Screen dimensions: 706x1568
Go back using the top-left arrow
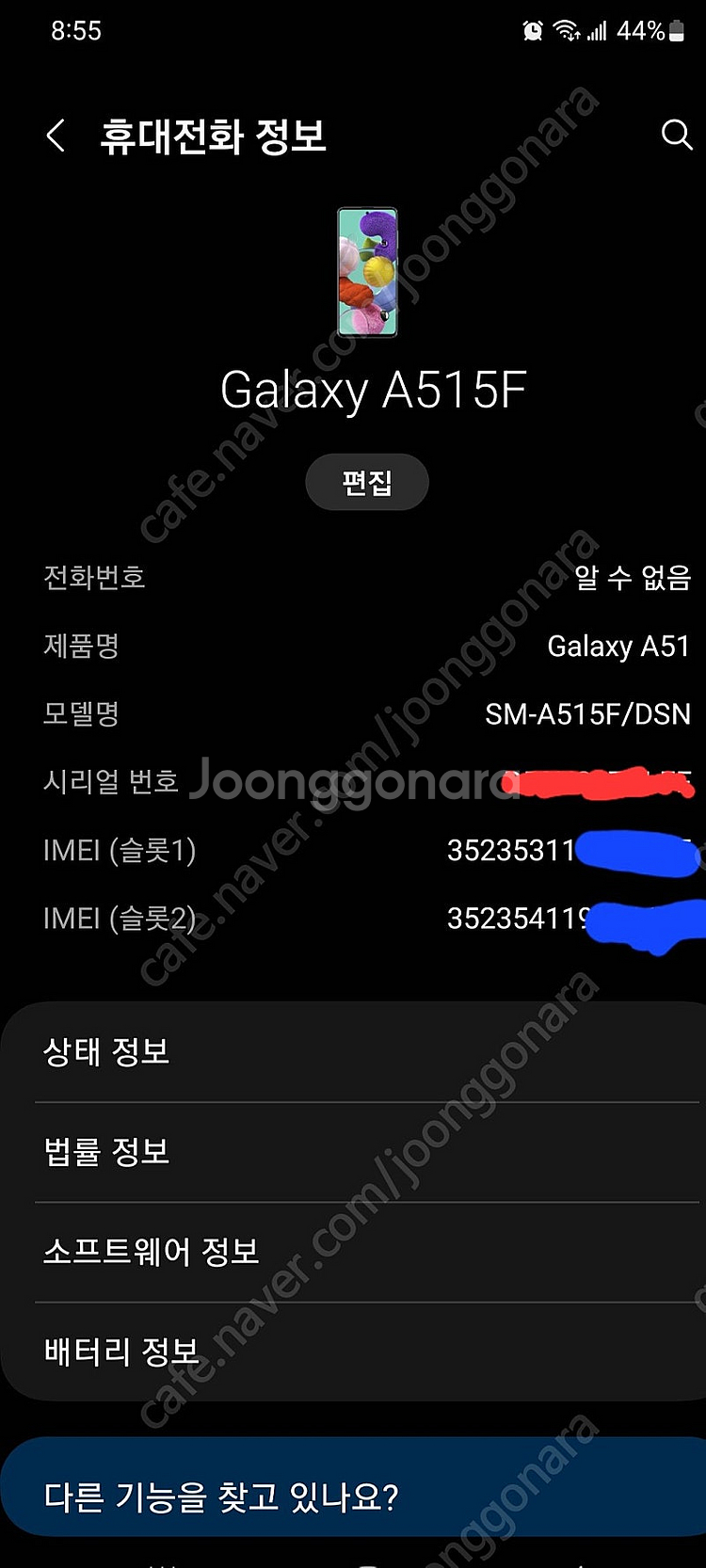56,136
